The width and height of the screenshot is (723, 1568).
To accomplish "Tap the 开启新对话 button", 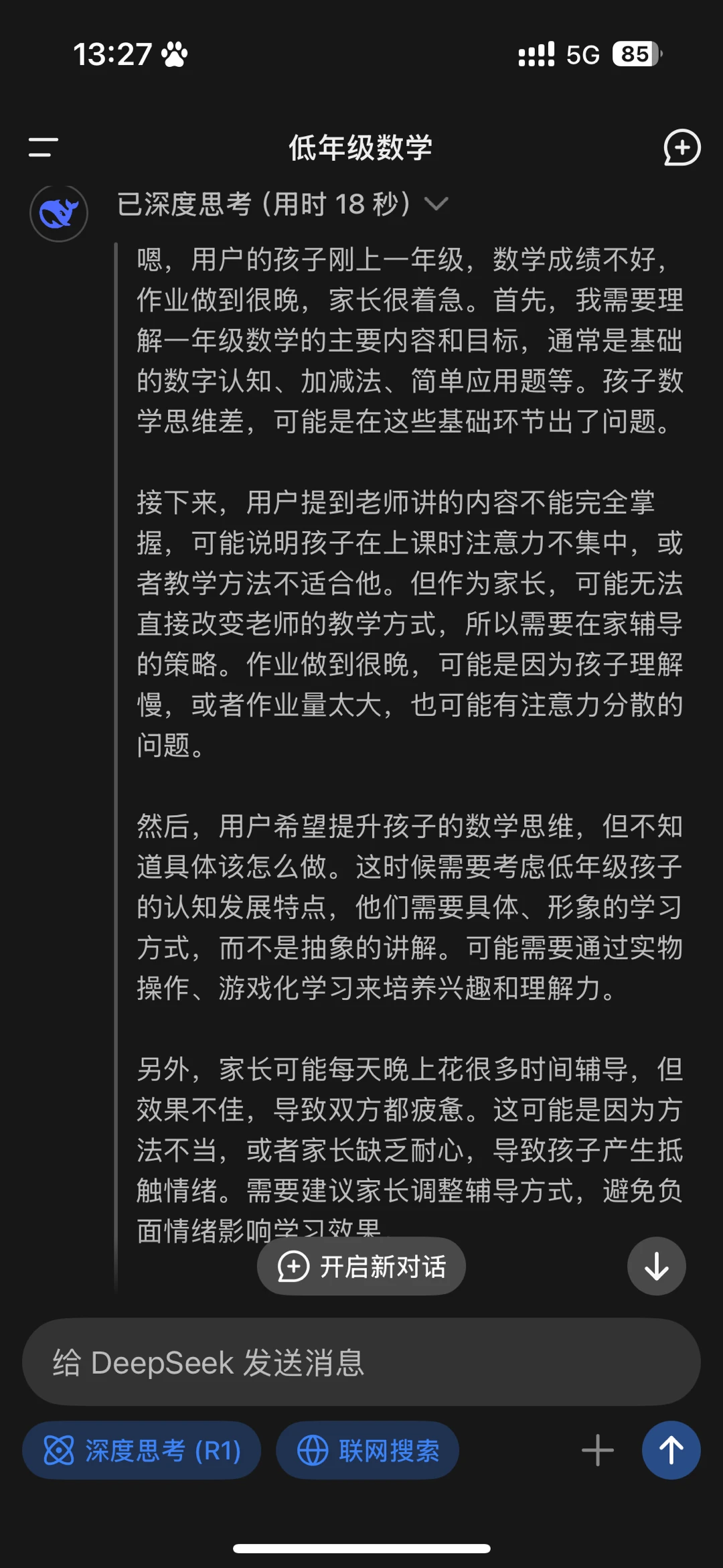I will point(361,1266).
